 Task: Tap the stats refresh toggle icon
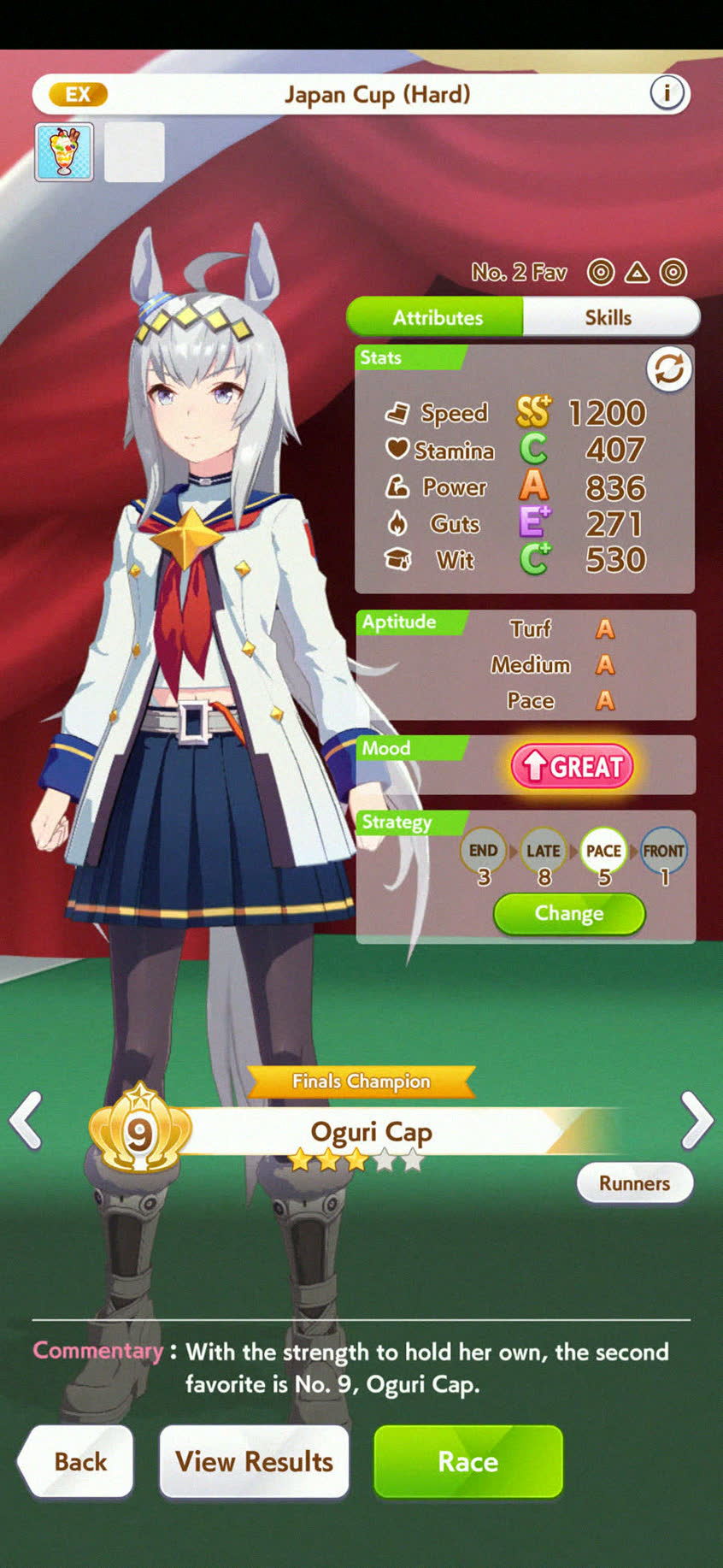[668, 369]
